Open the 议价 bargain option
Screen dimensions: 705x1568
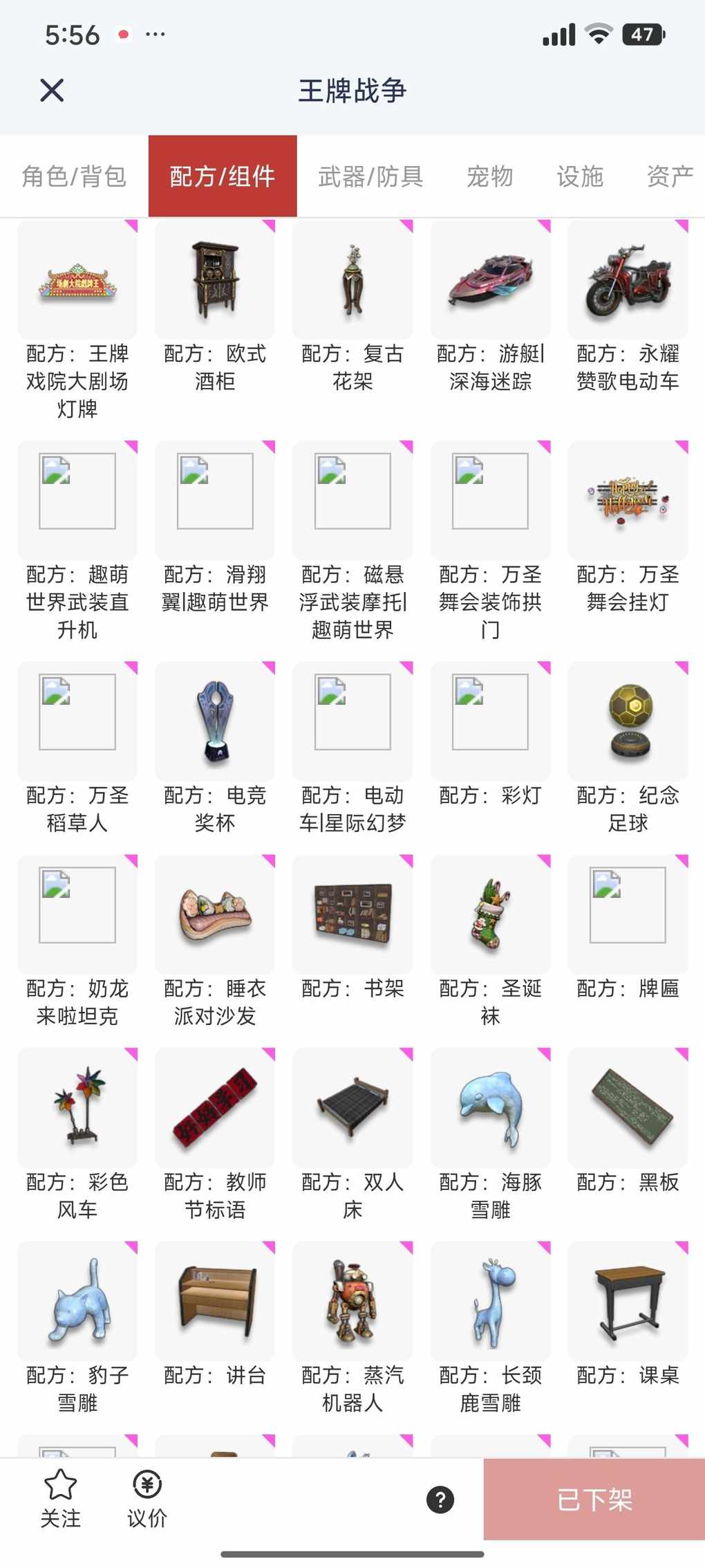[147, 1498]
